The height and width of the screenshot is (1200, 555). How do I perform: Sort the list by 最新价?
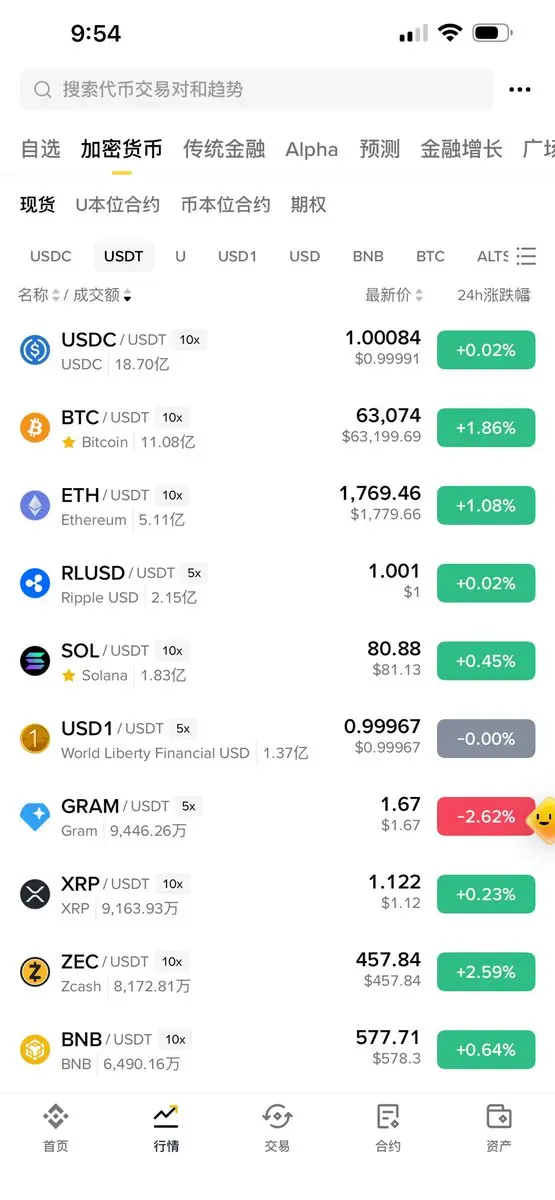(394, 295)
